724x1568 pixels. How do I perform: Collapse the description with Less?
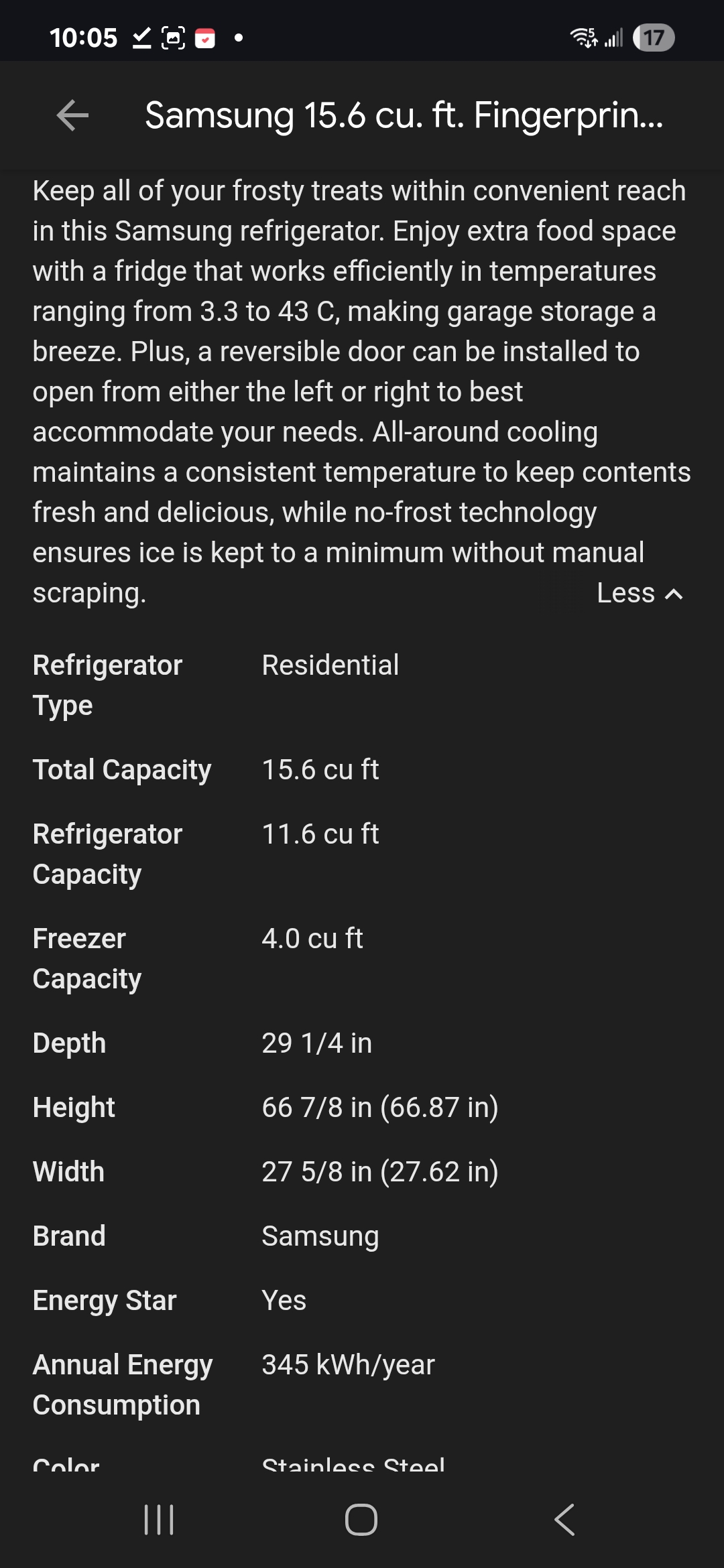click(640, 593)
